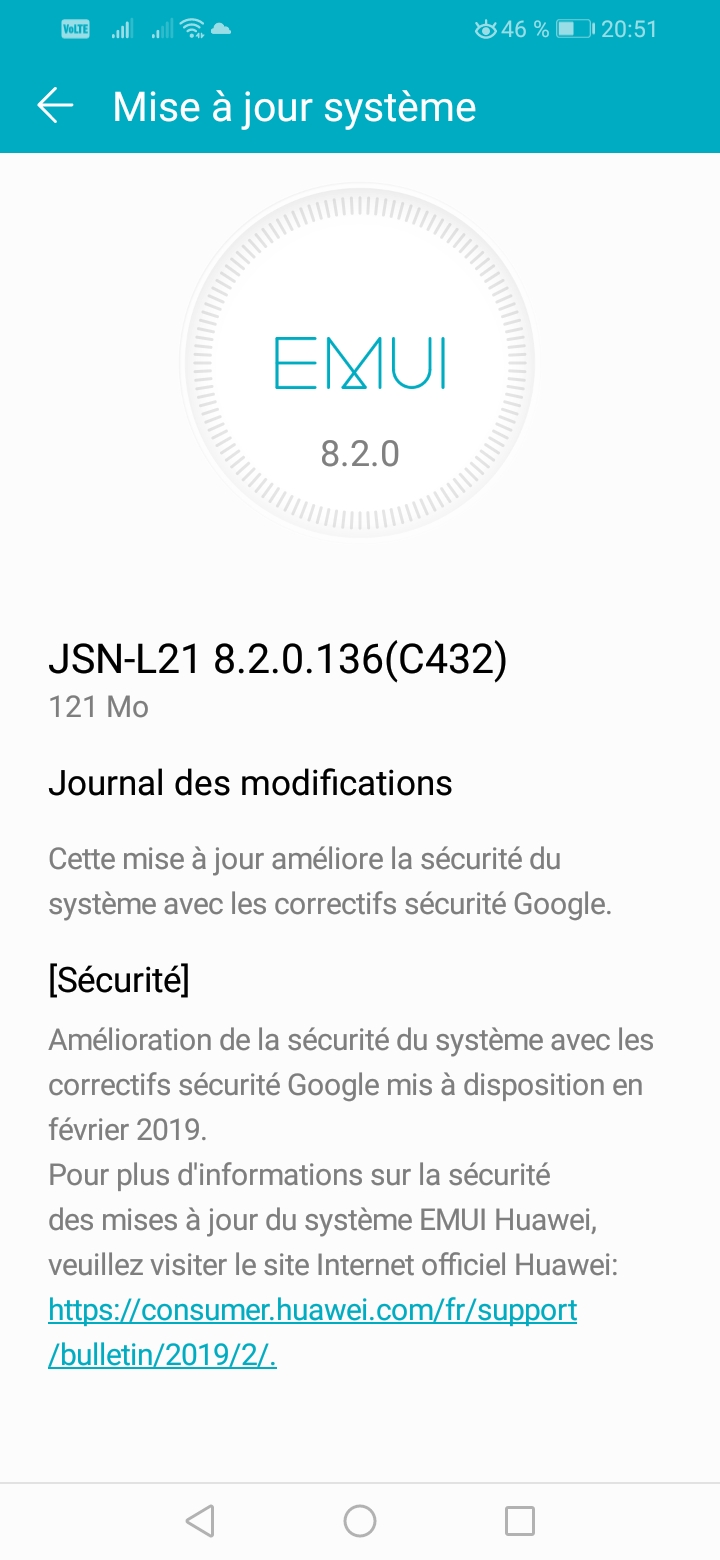Click the 8.2.0 version number text
Screen dimensions: 720x1560
(x=360, y=453)
